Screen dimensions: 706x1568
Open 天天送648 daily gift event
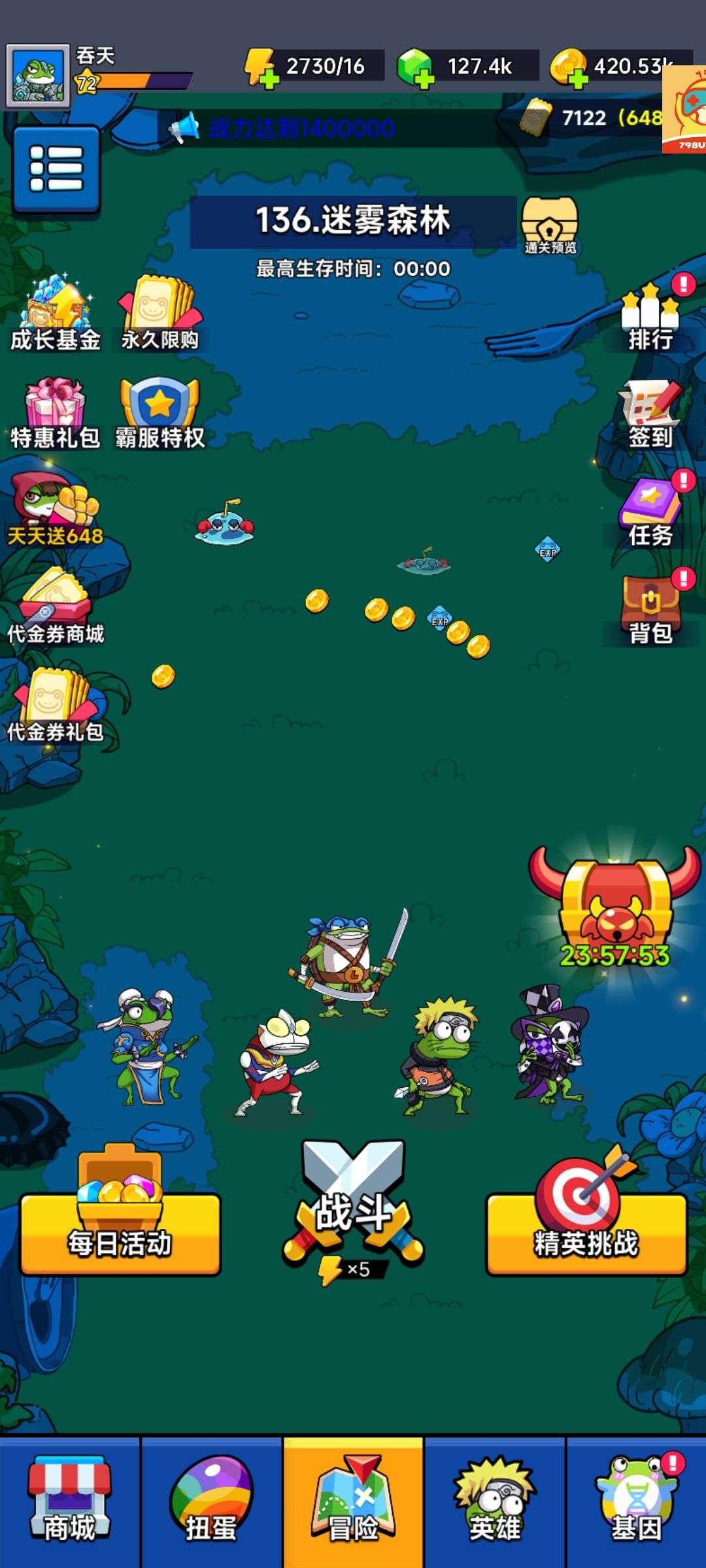tap(56, 511)
